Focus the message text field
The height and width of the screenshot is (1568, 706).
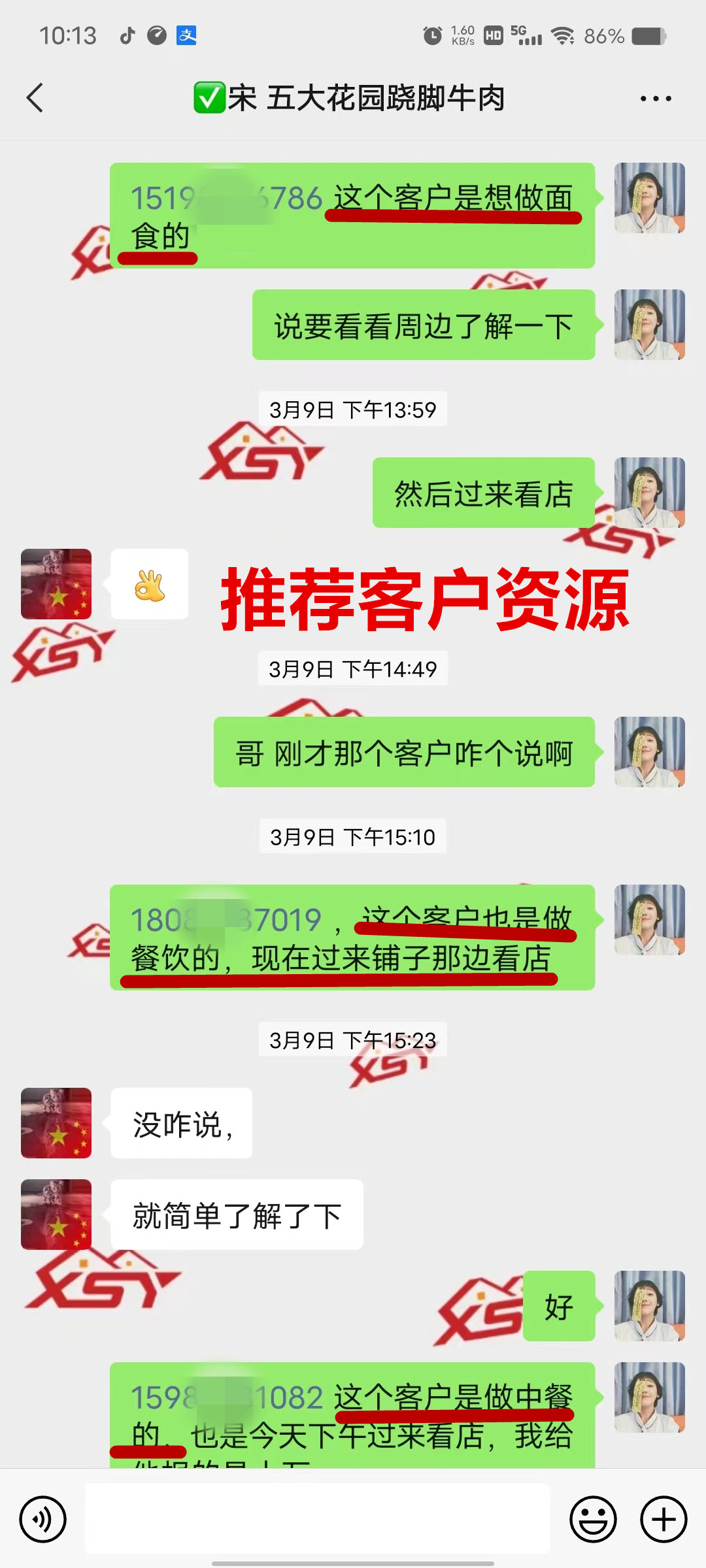(318, 1519)
